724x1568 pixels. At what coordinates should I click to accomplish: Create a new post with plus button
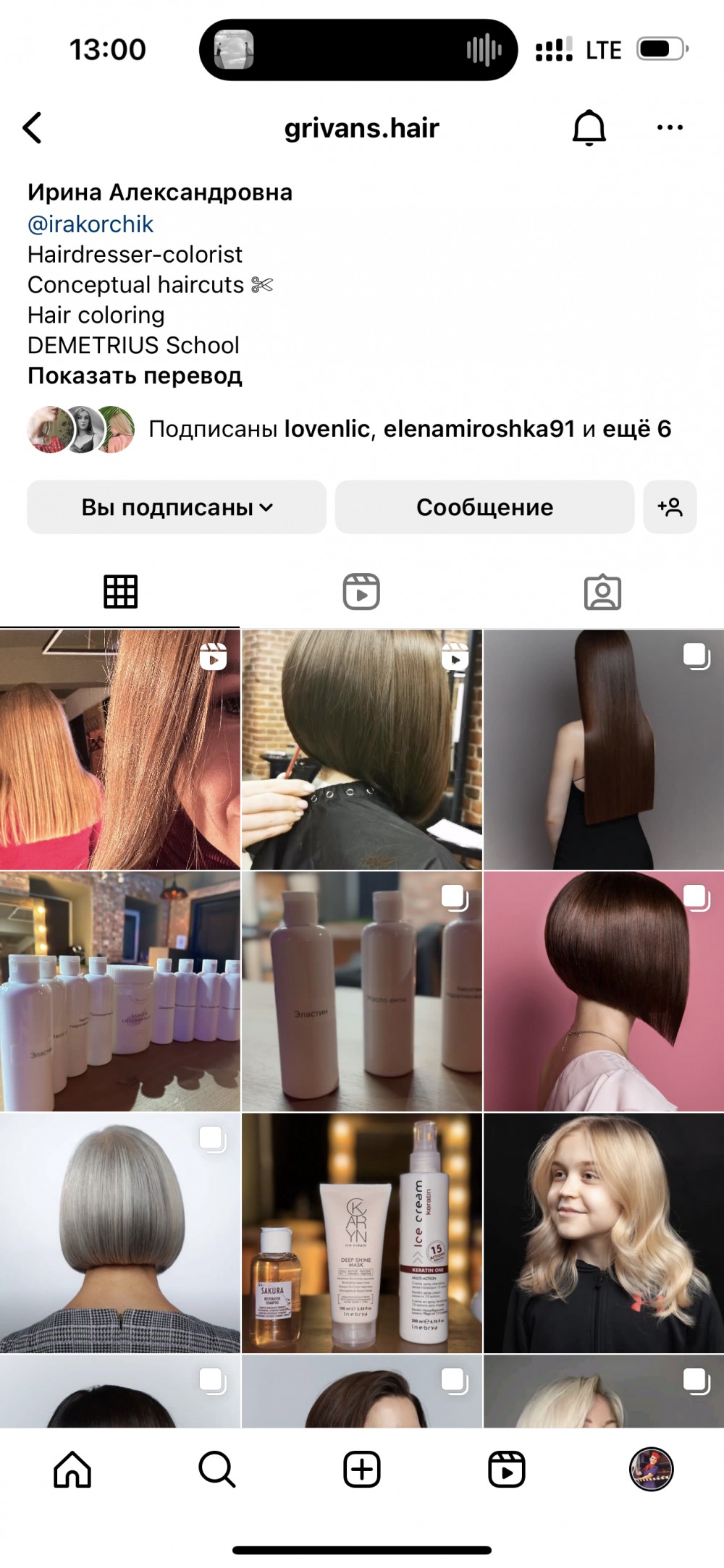361,1470
